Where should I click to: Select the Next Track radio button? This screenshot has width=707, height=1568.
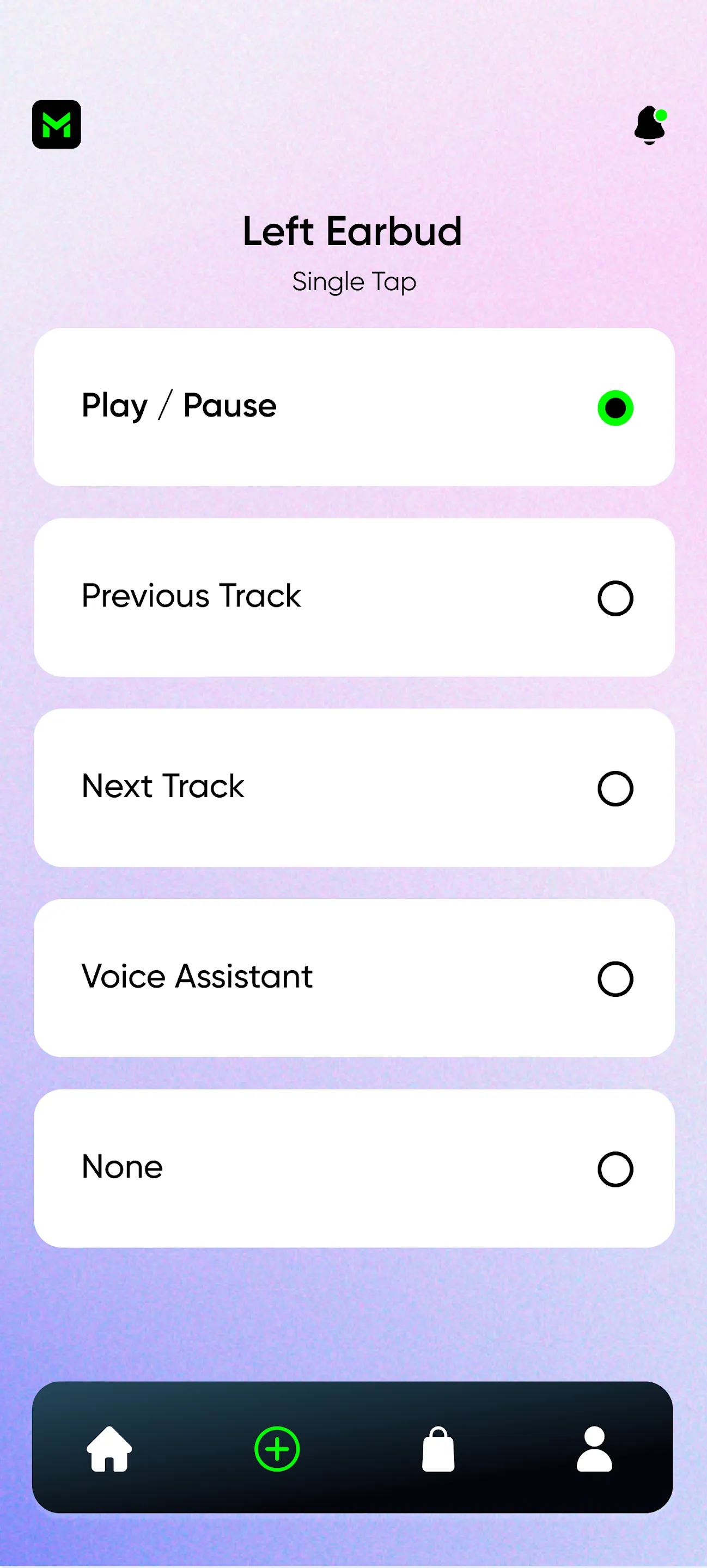click(x=615, y=788)
